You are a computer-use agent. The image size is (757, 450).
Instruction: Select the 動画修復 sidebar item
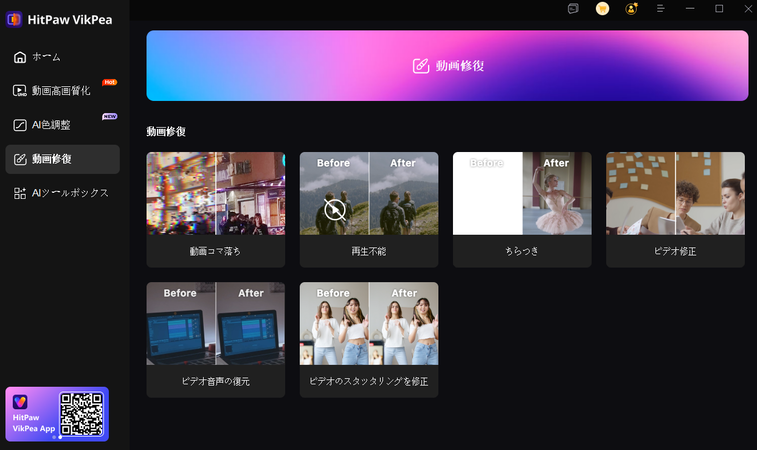(60, 159)
